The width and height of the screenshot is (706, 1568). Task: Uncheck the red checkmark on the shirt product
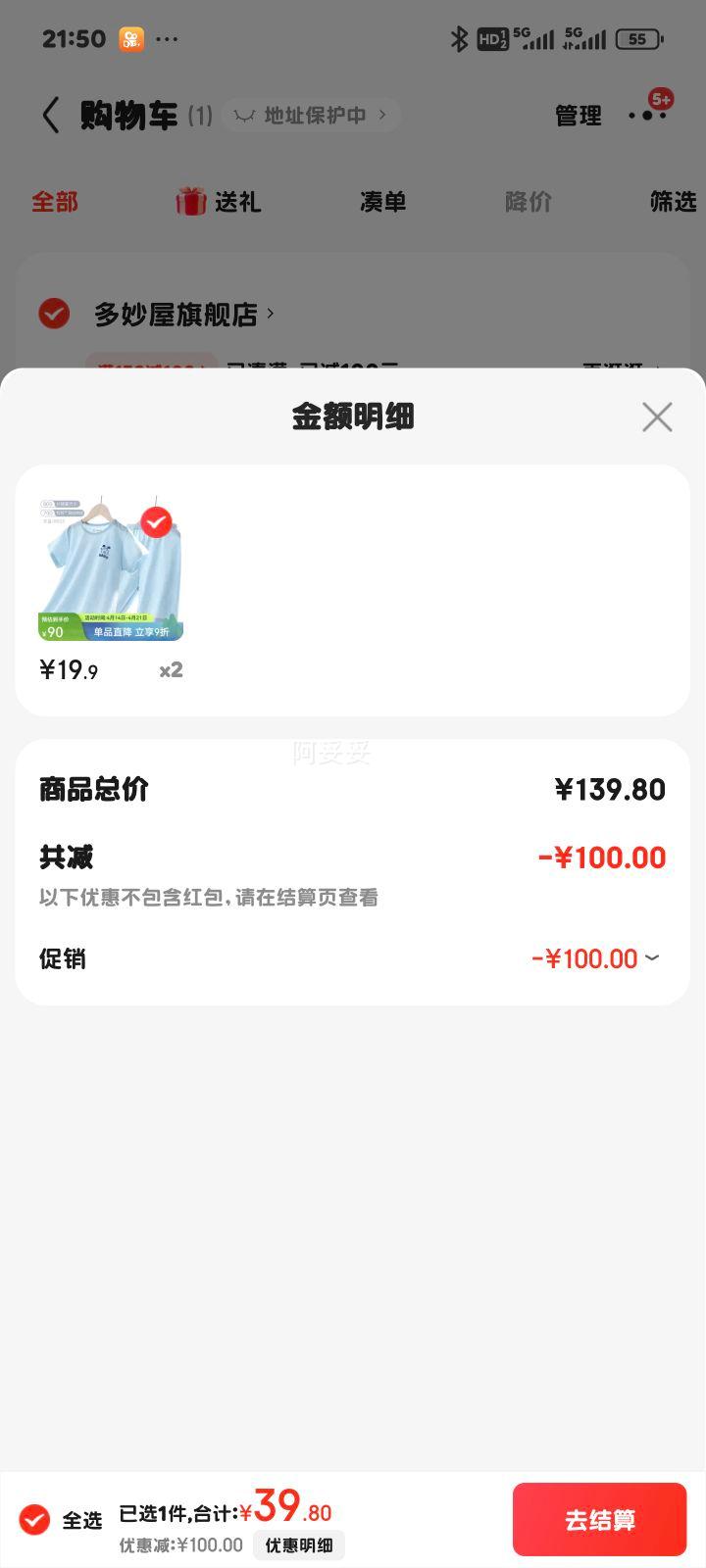[155, 522]
